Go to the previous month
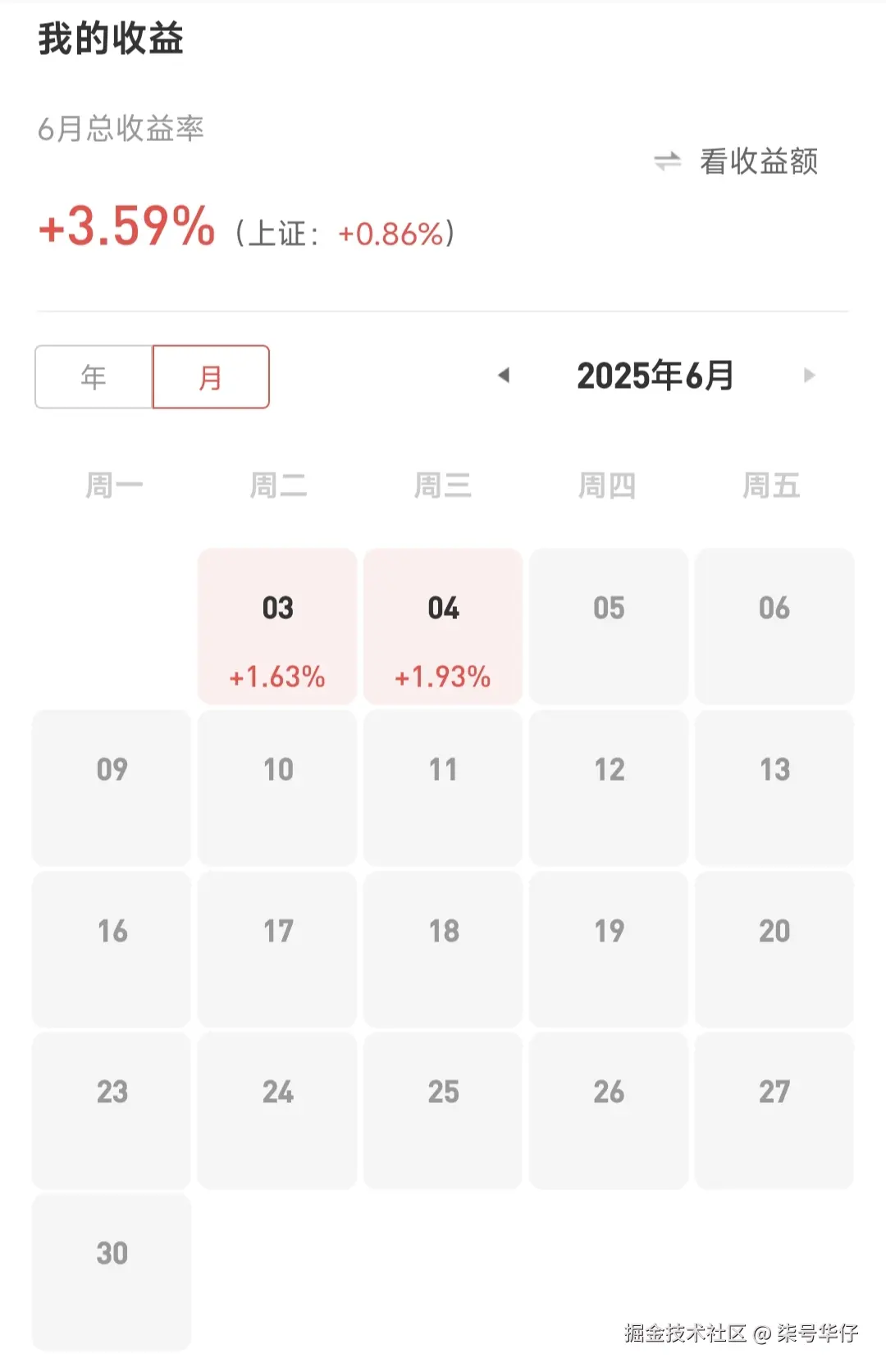Viewport: 886px width, 1372px height. point(504,376)
